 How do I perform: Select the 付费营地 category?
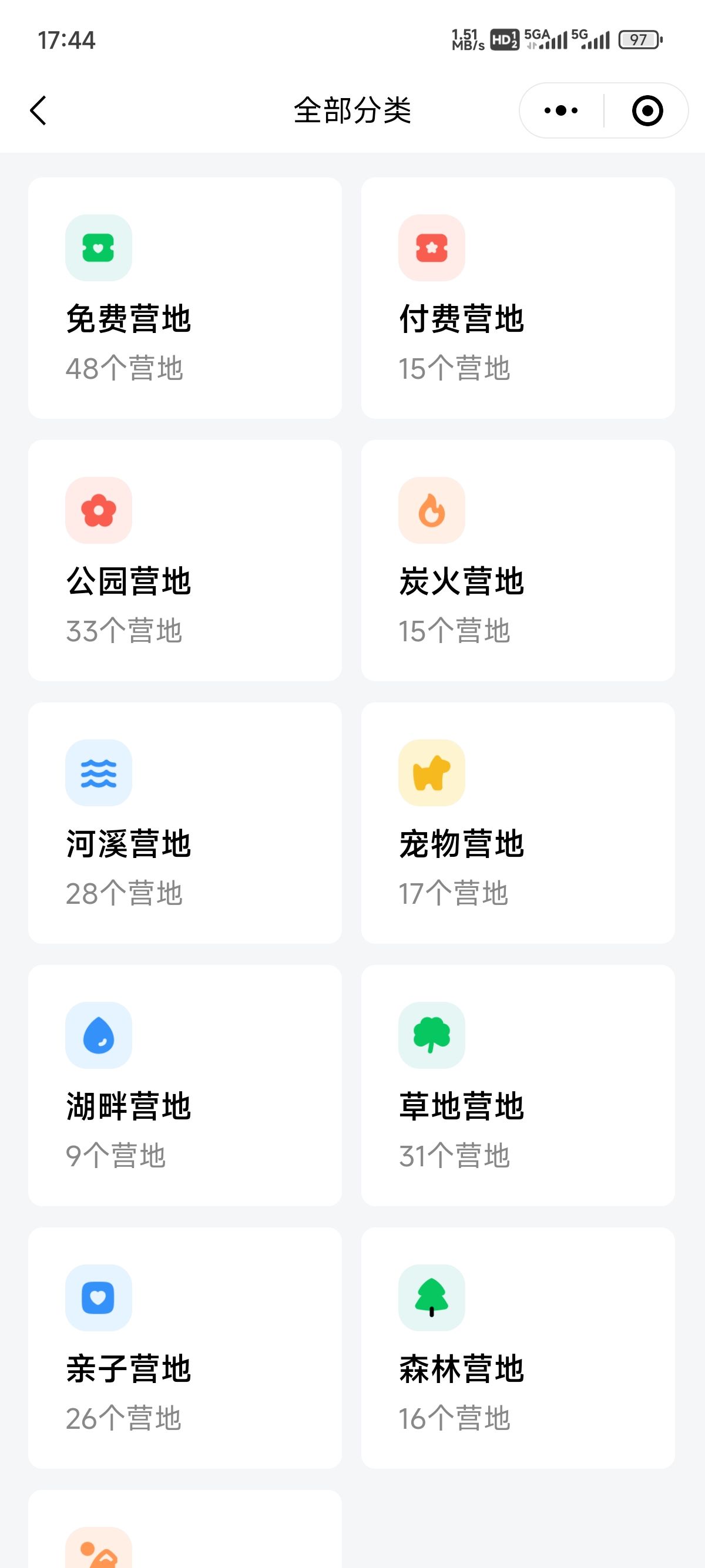coord(518,298)
